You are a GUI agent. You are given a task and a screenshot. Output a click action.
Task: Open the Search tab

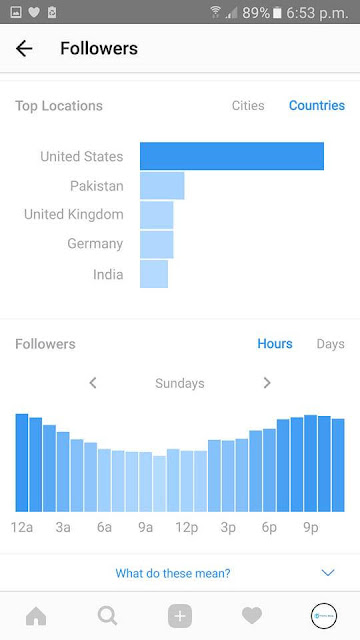click(108, 616)
